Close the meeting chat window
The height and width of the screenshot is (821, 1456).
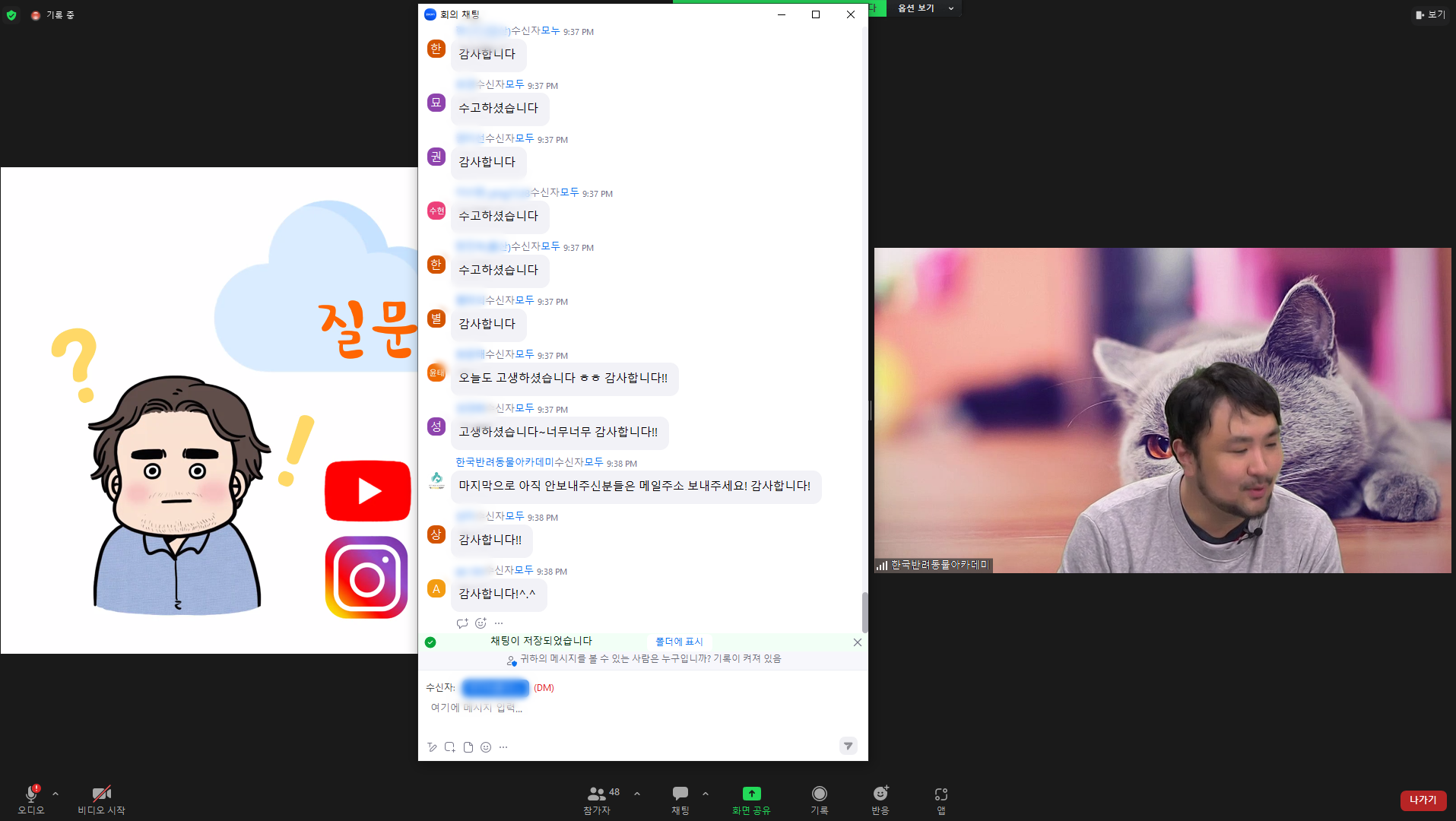coord(851,14)
